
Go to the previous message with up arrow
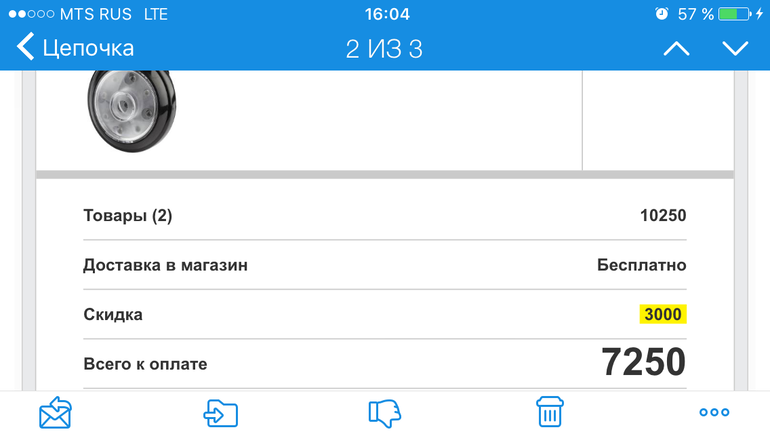pyautogui.click(x=677, y=48)
